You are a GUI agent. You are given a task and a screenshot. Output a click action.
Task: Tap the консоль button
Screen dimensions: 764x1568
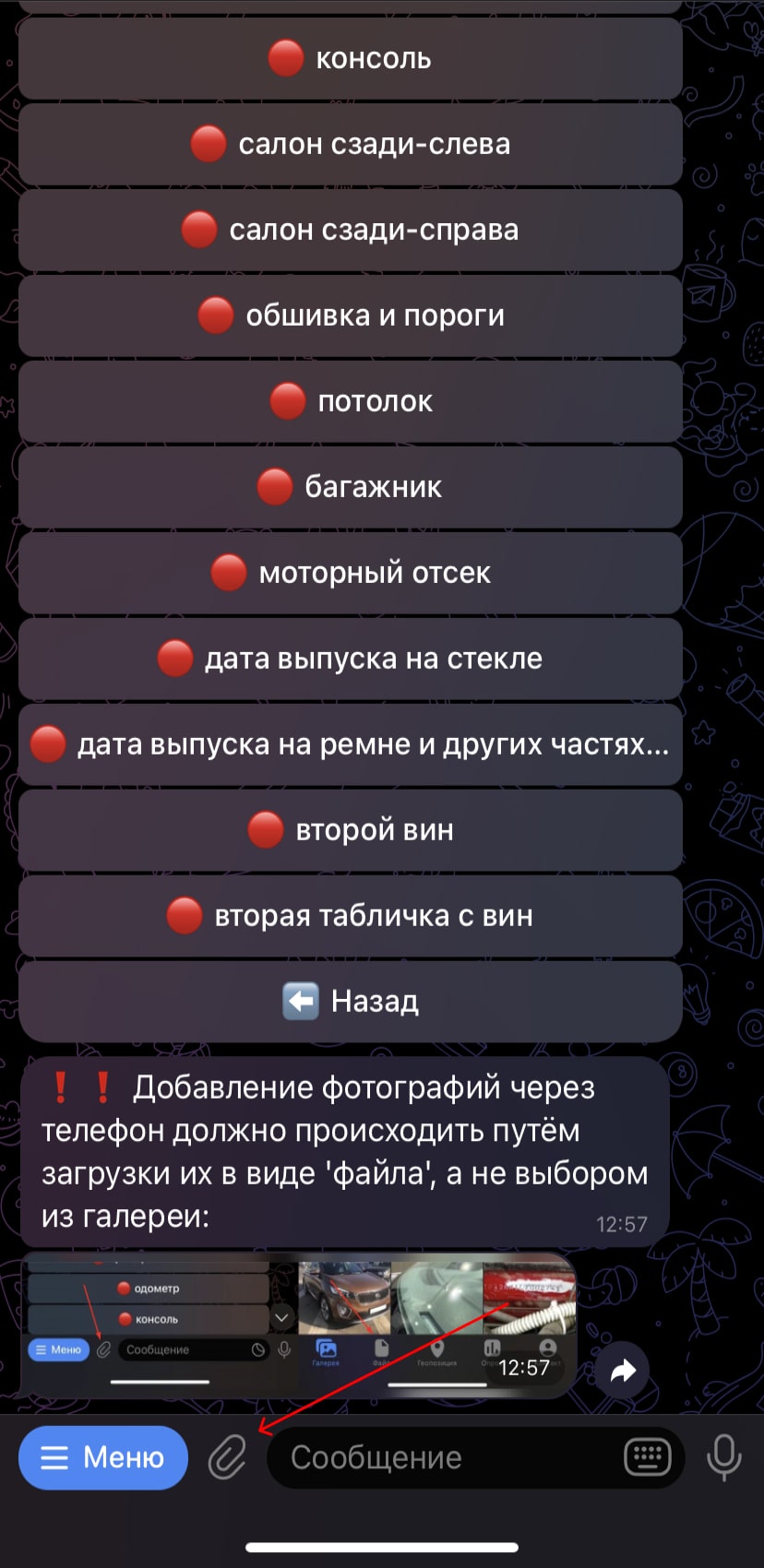pos(350,58)
